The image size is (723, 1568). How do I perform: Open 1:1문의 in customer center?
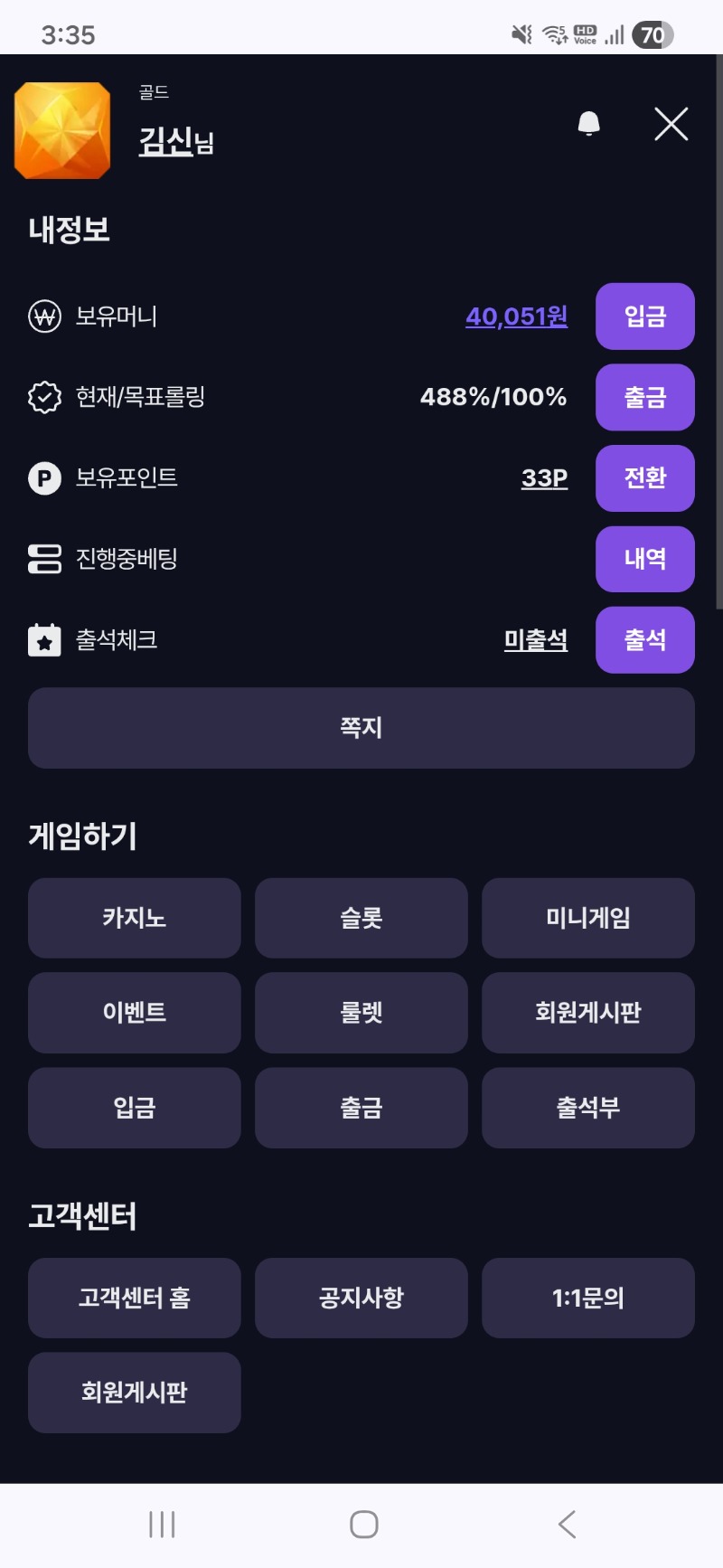588,1298
